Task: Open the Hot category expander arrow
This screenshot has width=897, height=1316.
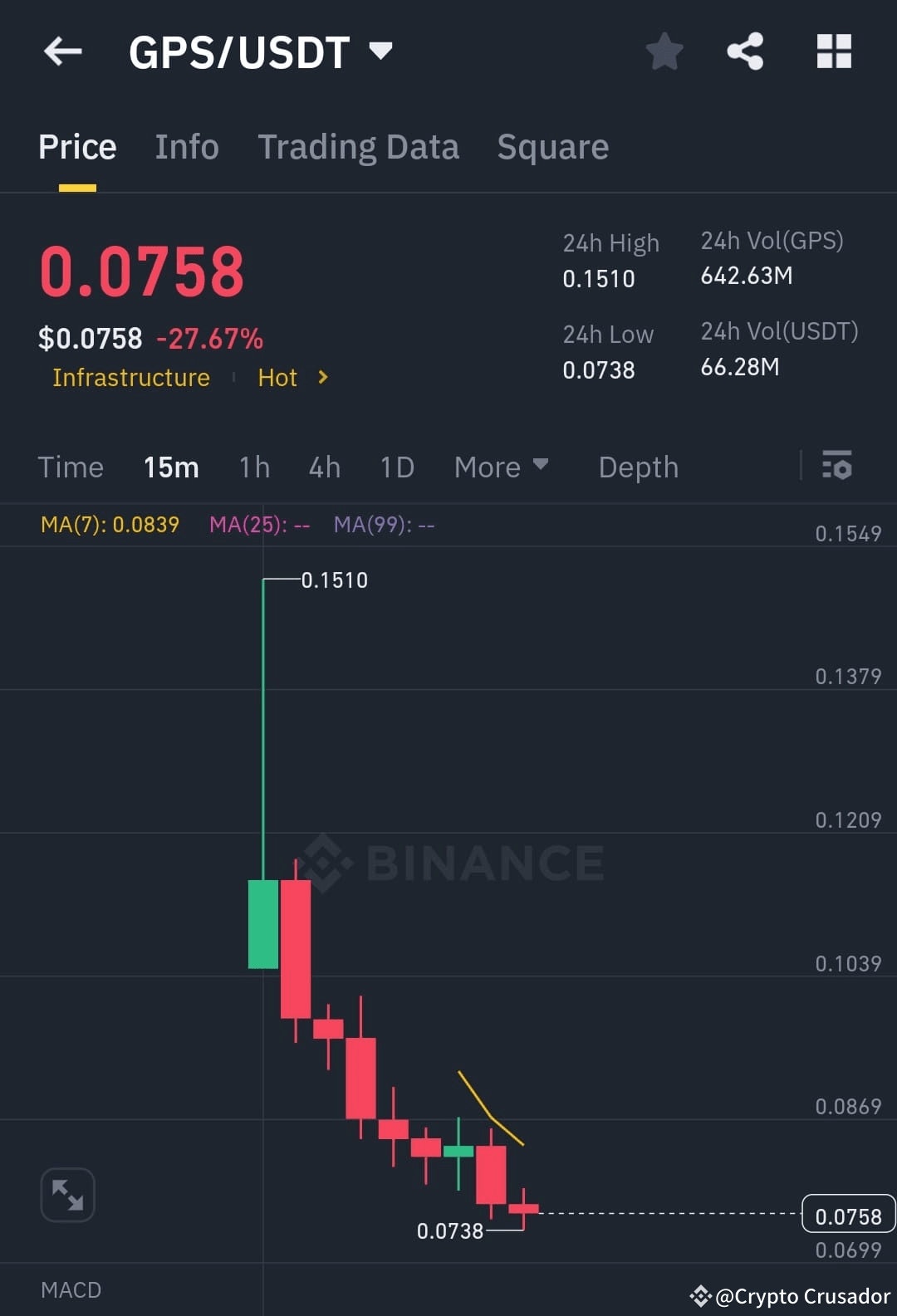Action: (323, 378)
